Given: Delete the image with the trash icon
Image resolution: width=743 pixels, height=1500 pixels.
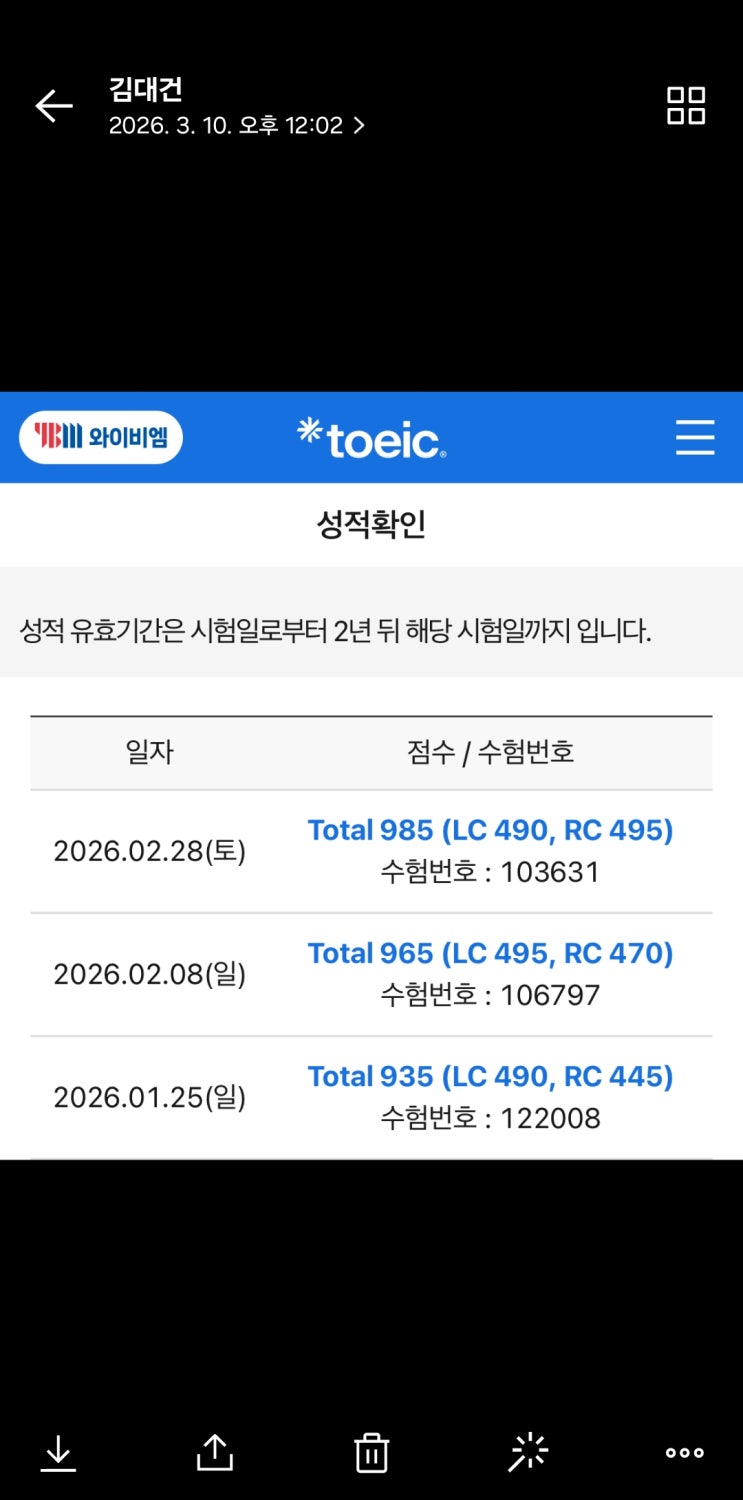Looking at the screenshot, I should [371, 1453].
